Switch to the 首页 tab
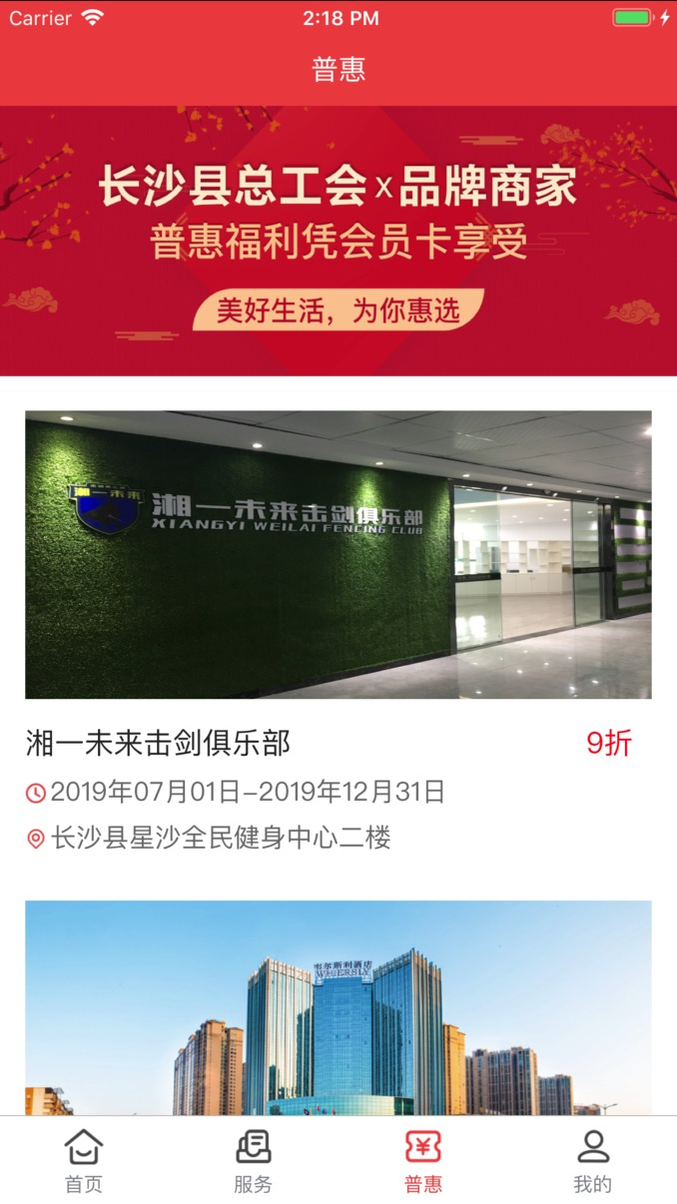677x1204 pixels. point(84,1161)
